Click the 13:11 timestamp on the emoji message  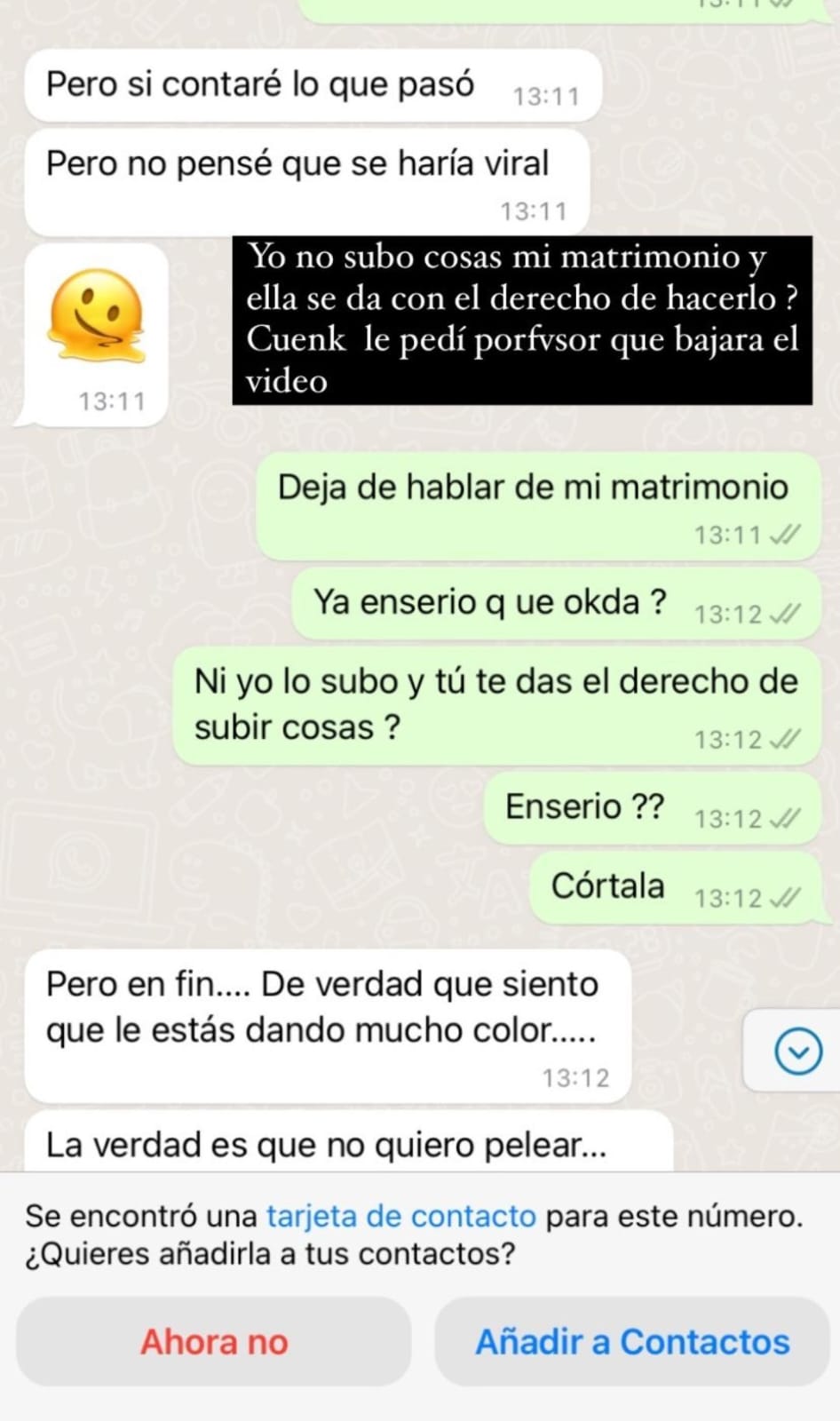[110, 401]
